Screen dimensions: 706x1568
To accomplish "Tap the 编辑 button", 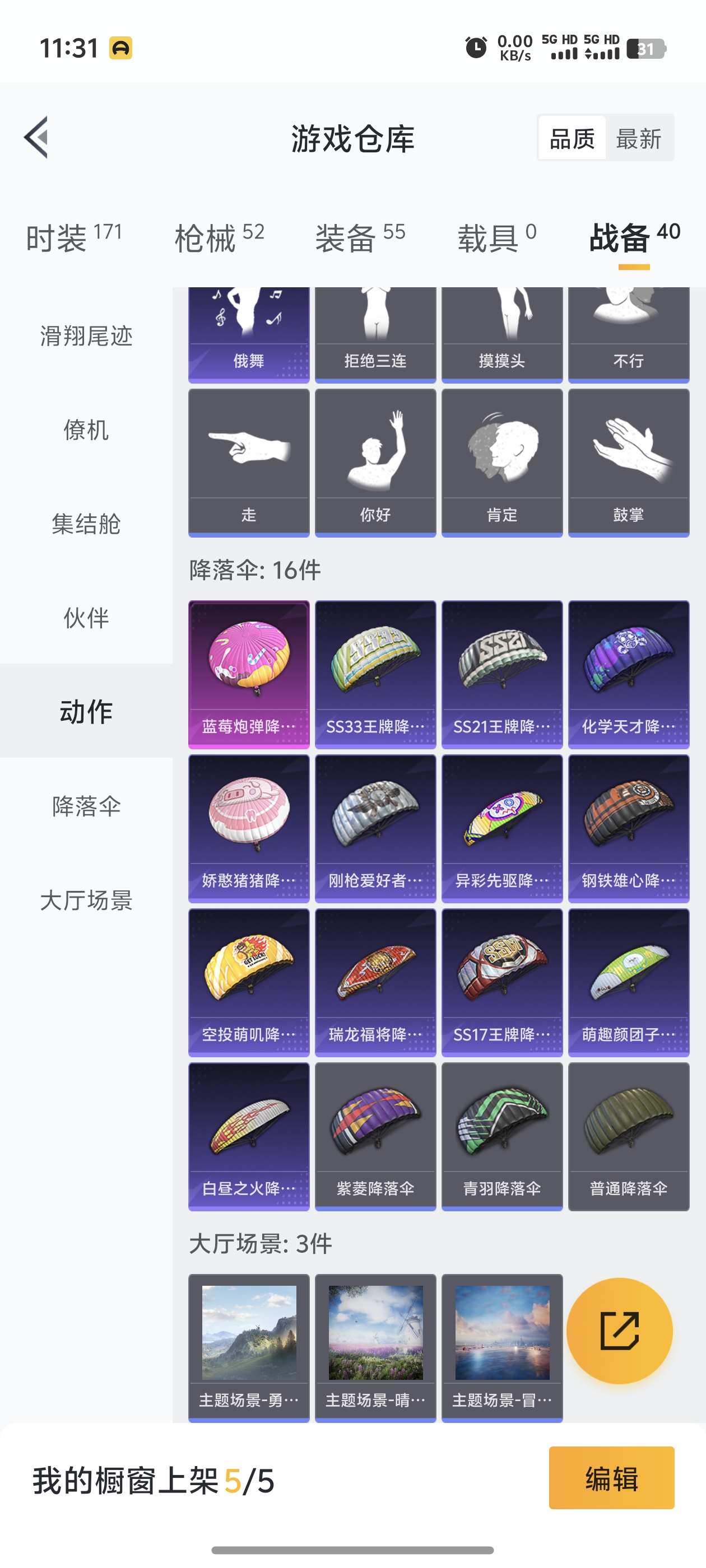I will point(611,1478).
